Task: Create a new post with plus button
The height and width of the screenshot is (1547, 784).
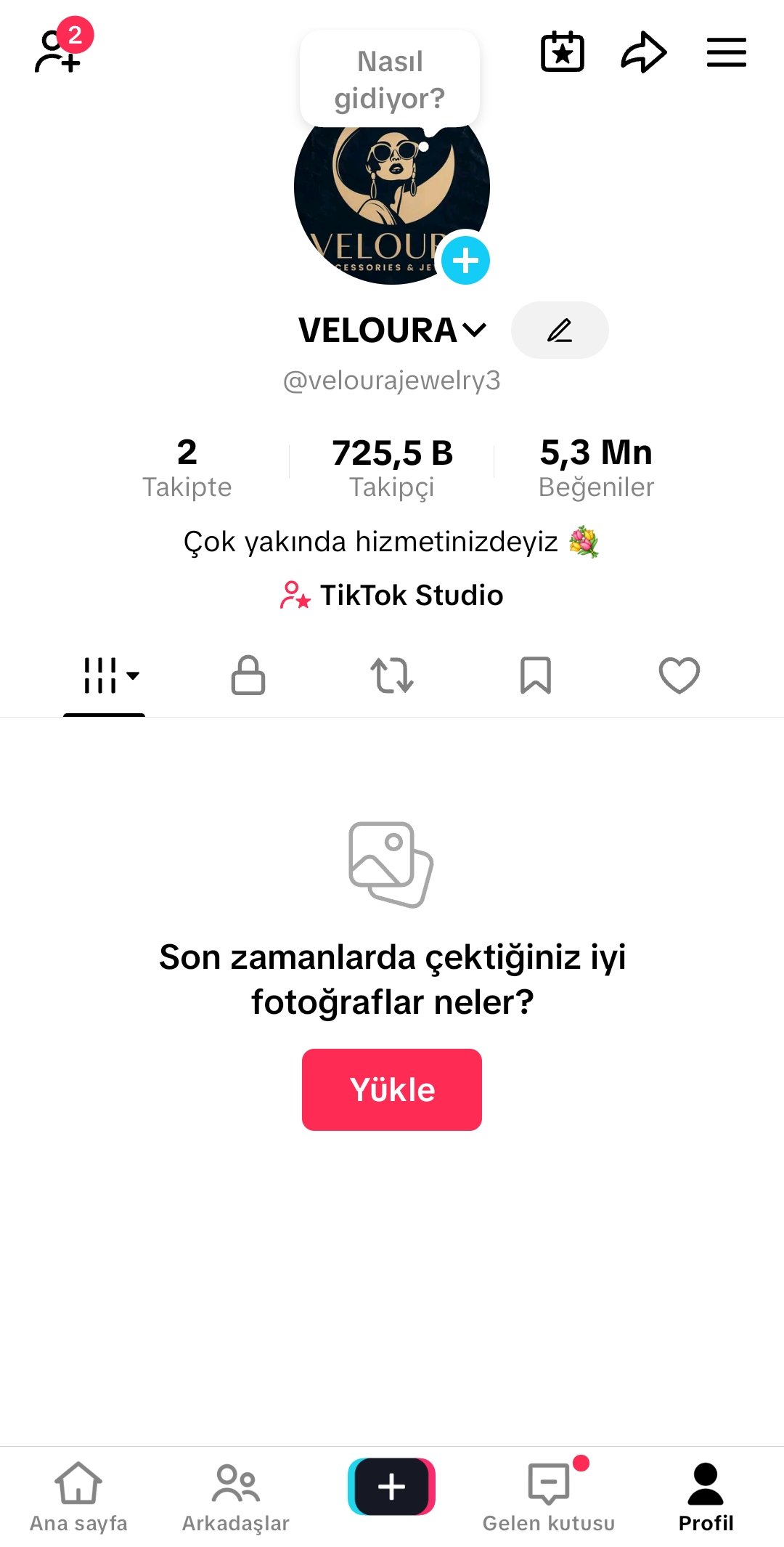Action: 392,1487
